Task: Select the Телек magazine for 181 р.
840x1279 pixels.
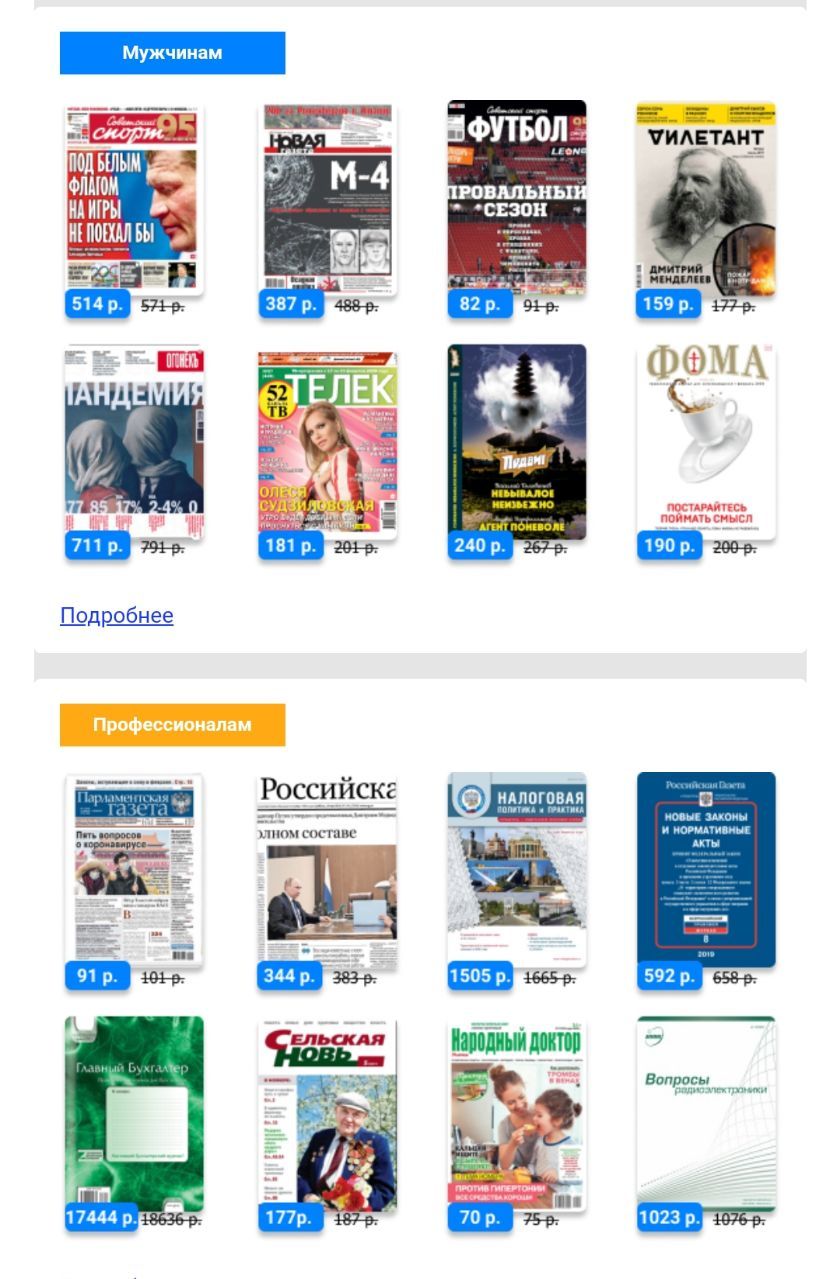Action: pyautogui.click(x=326, y=440)
